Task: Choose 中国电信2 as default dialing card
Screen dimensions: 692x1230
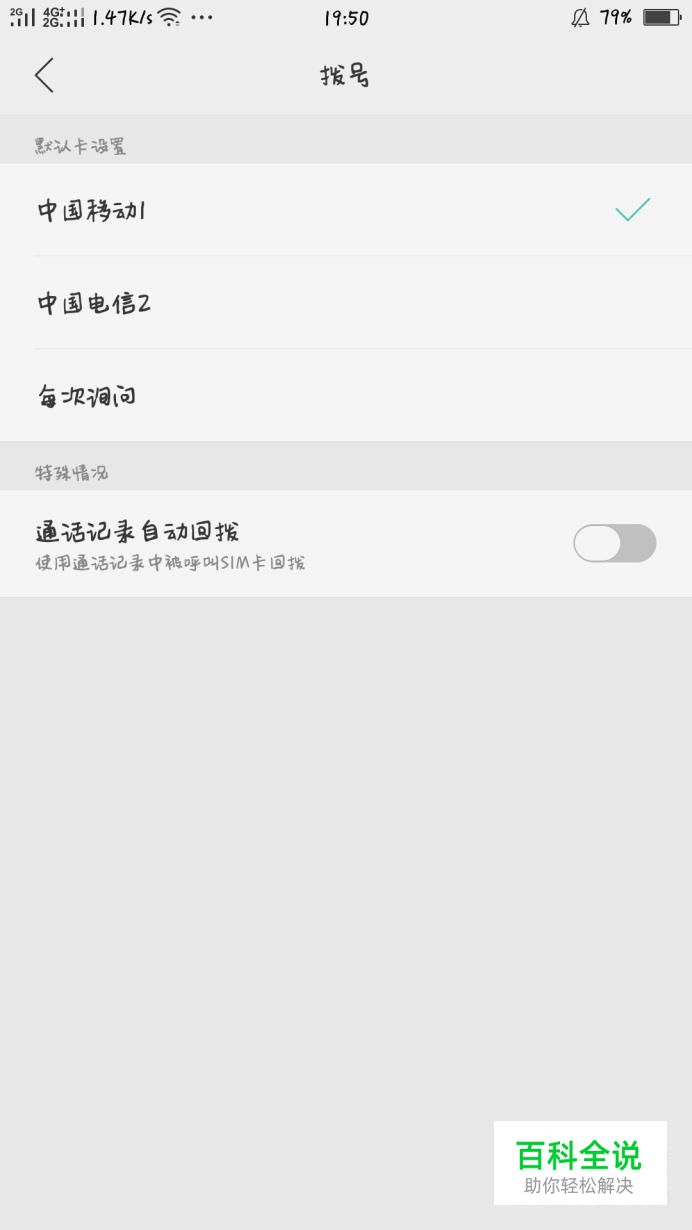Action: click(x=345, y=303)
